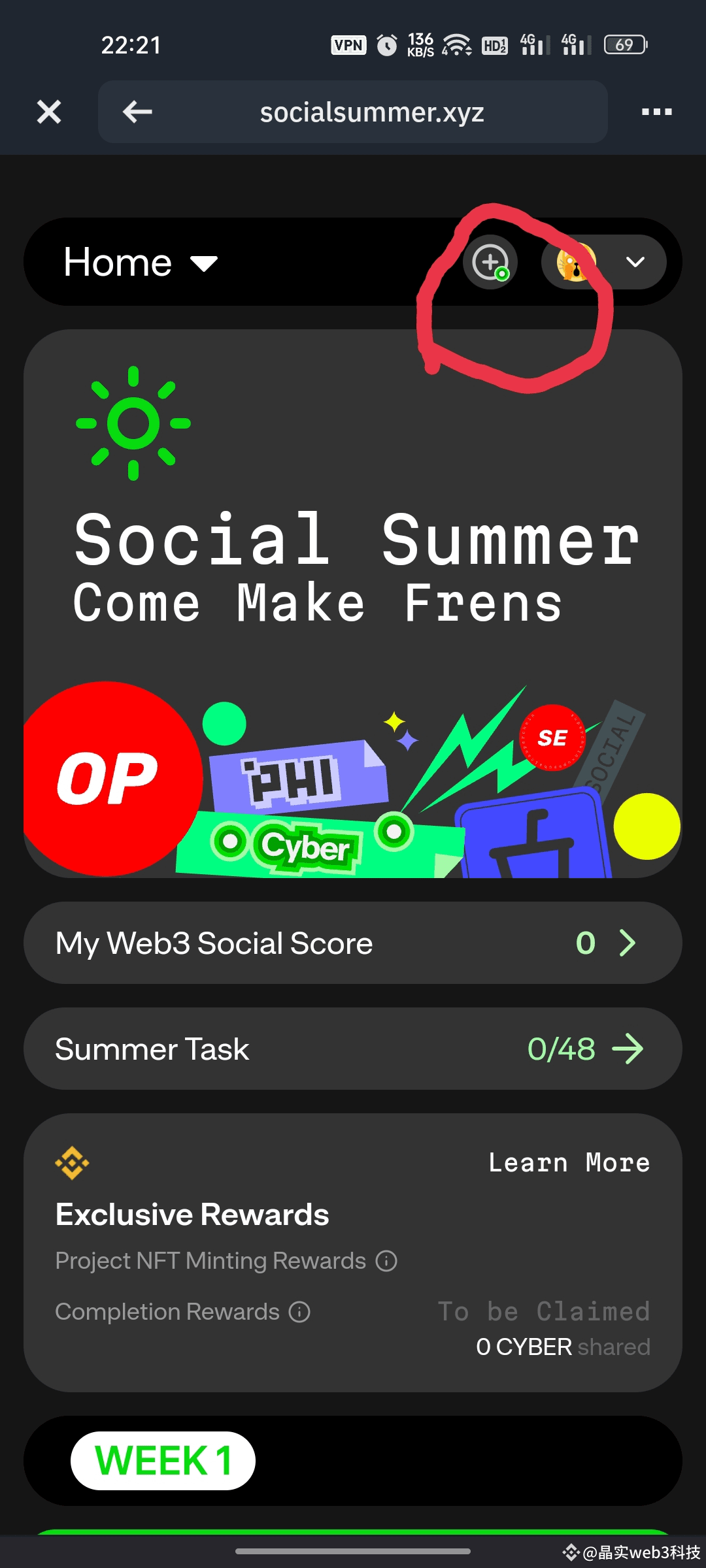Open the Social Summer banner card

(353, 604)
